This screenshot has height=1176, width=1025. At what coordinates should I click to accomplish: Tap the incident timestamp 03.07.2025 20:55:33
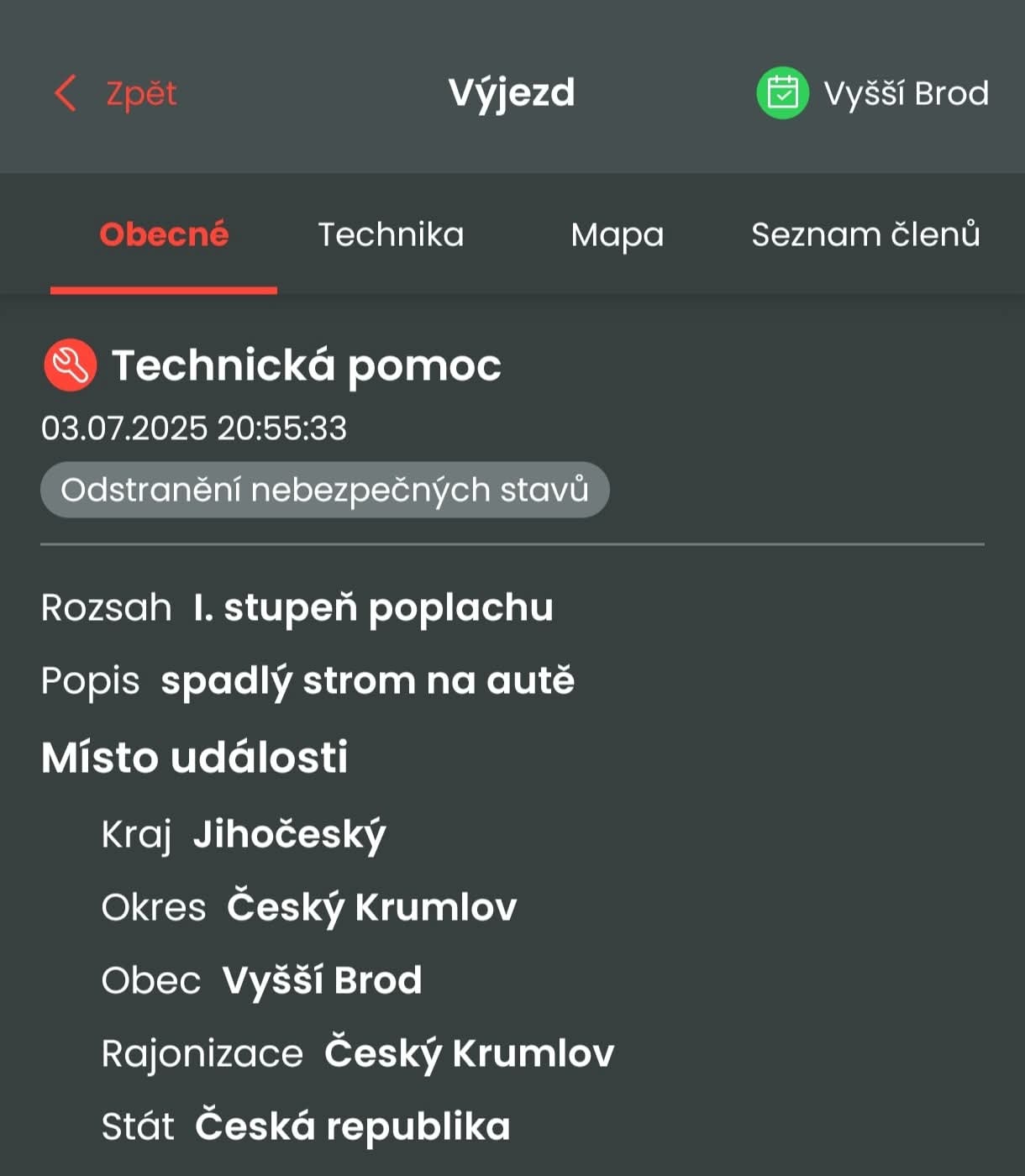click(194, 428)
